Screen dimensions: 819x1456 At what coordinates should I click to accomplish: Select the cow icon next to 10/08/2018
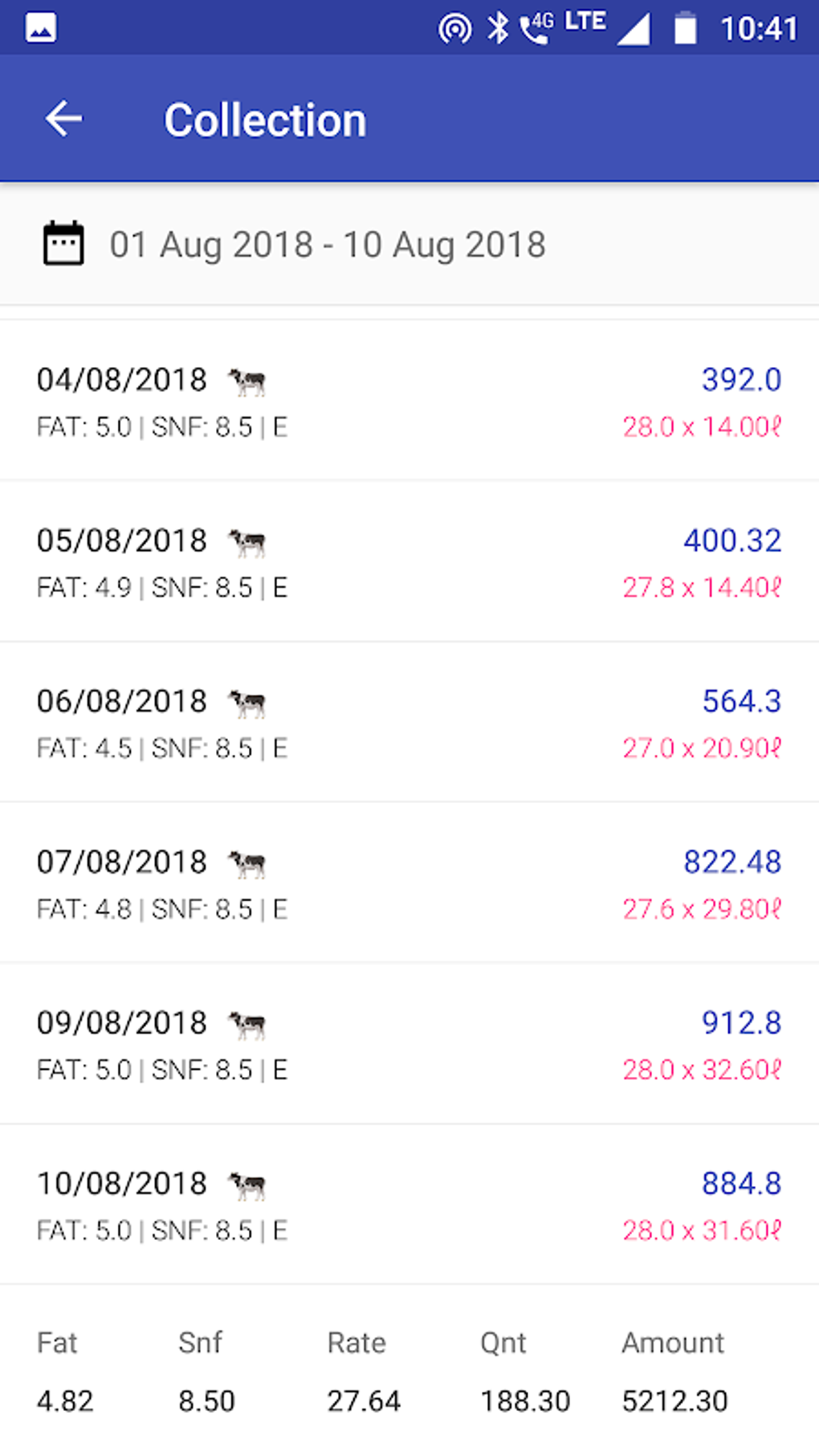pos(247,1184)
